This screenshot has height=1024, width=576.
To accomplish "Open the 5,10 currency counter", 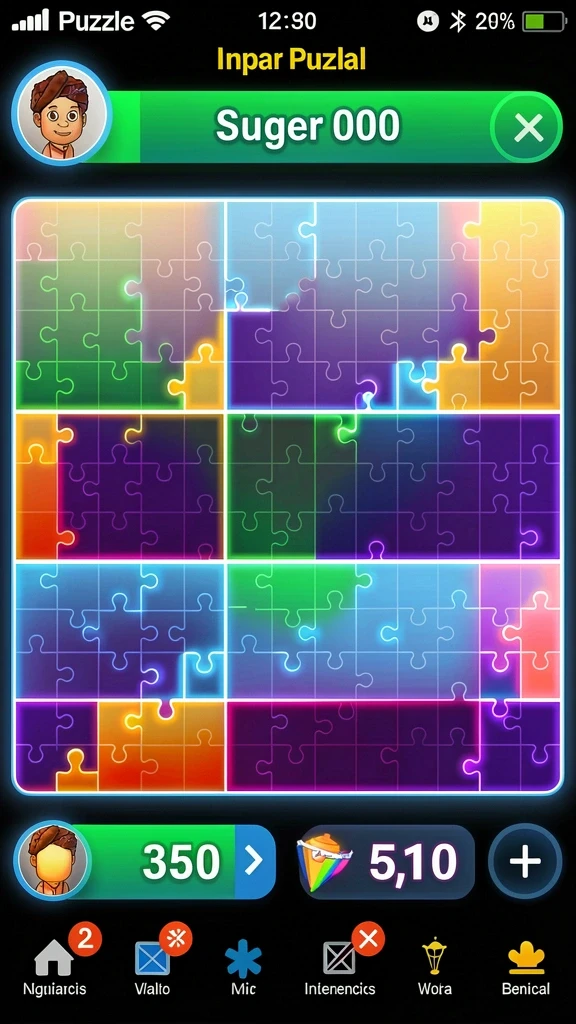I will point(387,861).
